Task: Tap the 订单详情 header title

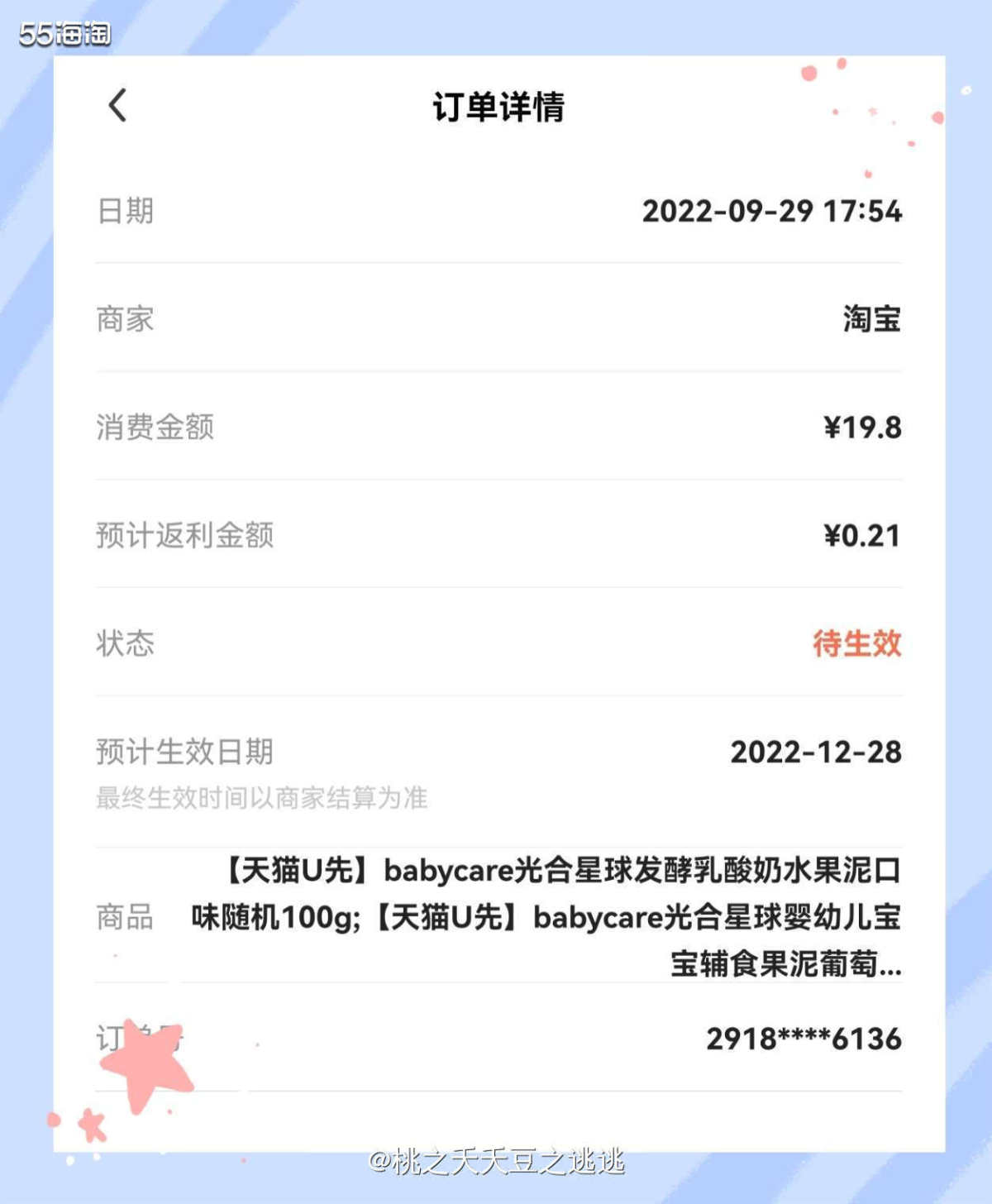Action: 496,107
